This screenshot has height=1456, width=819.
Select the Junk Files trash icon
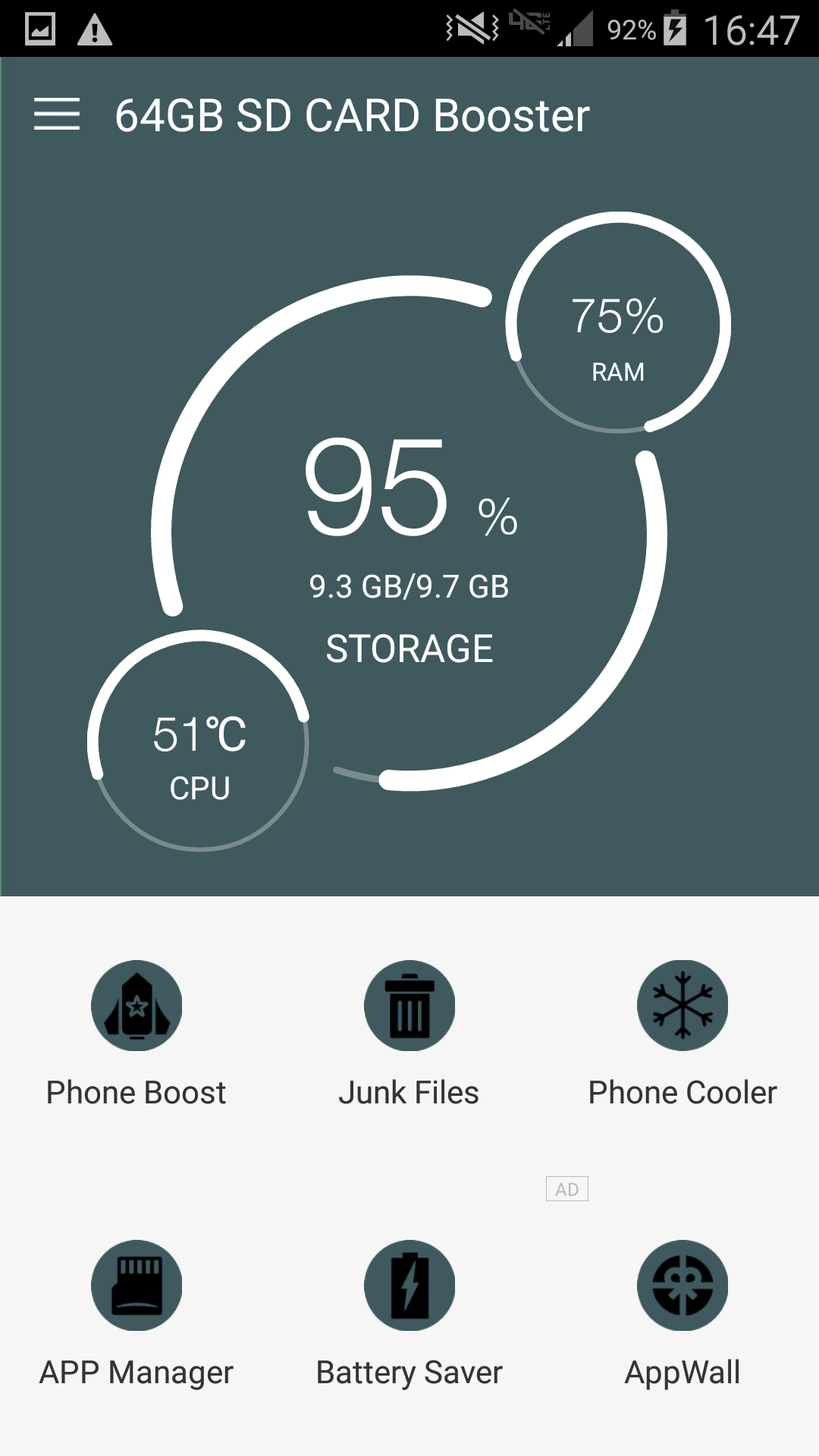(x=409, y=1005)
